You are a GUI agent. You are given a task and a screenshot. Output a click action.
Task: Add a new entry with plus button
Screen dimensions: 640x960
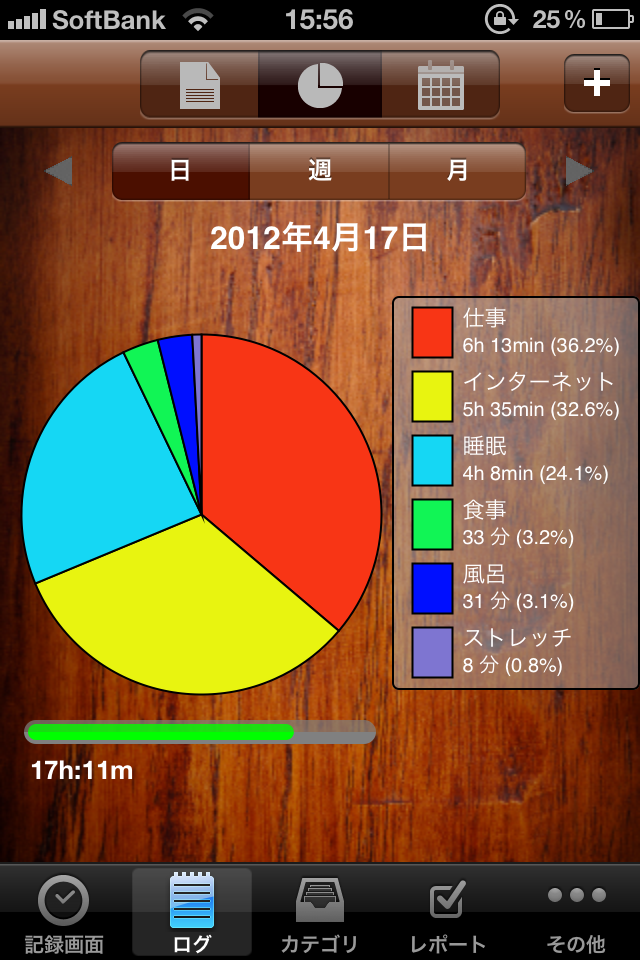(596, 83)
